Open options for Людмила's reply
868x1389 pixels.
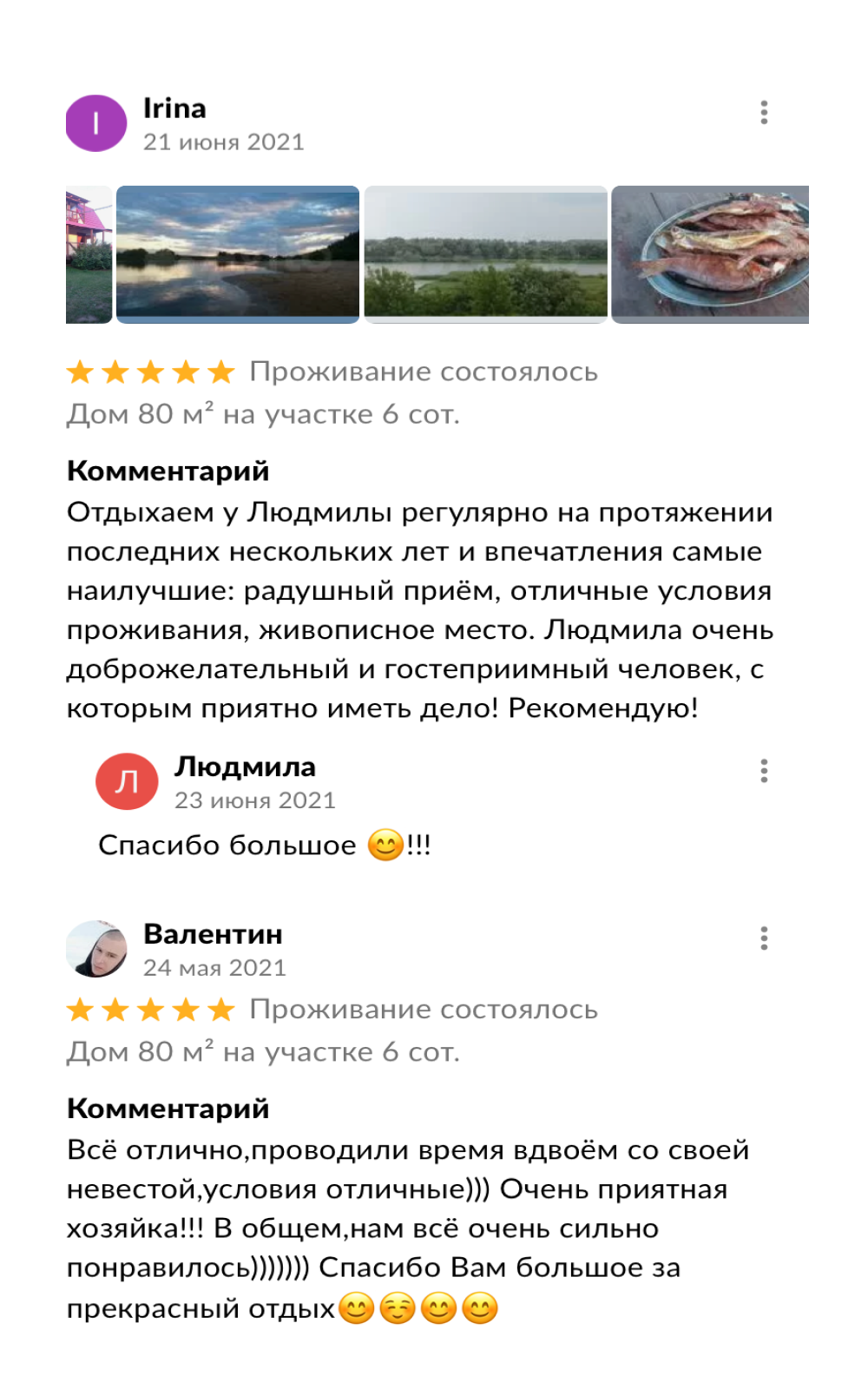pos(764,771)
